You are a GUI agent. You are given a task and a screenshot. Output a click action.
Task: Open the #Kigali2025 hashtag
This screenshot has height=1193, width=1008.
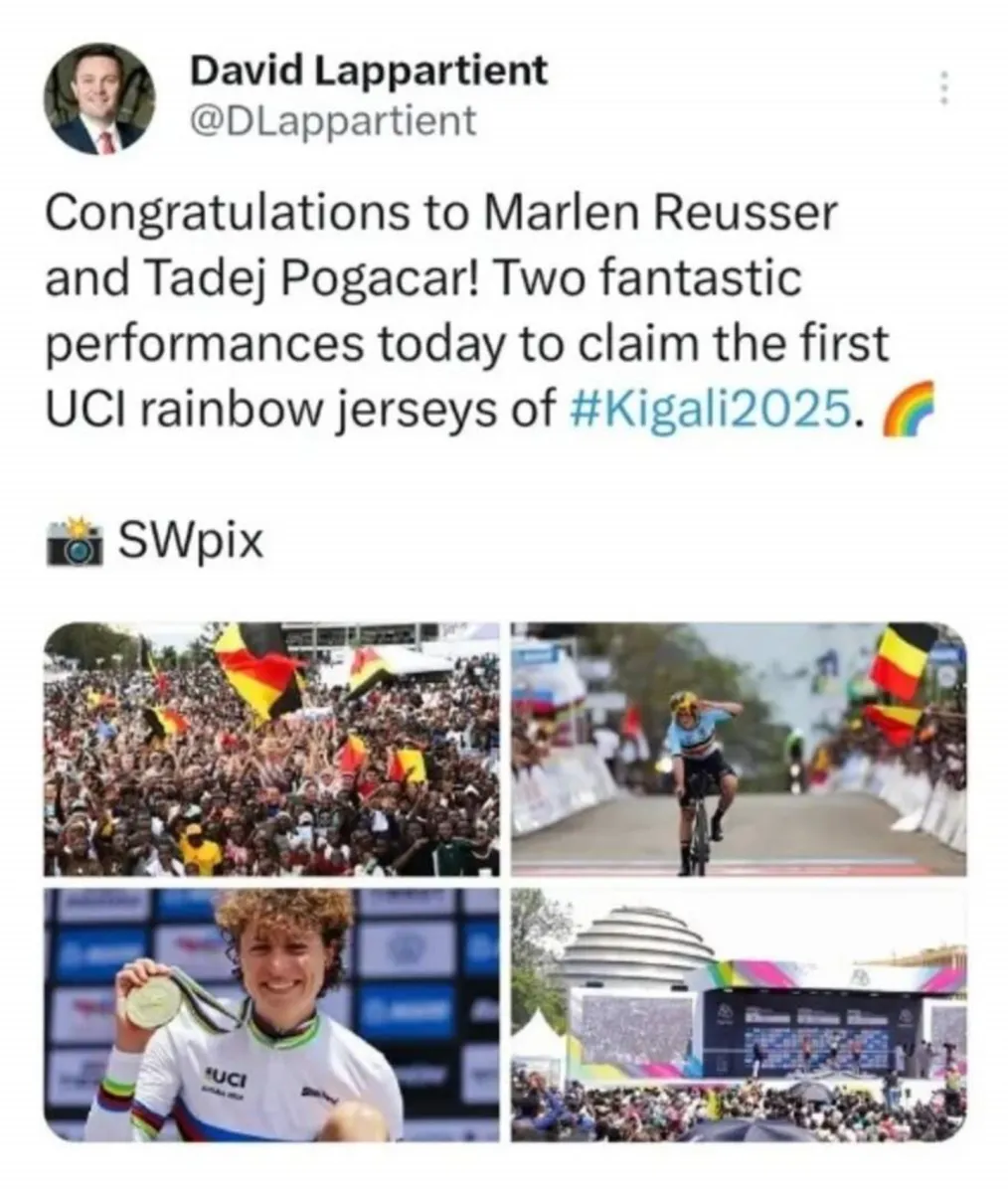712,408
